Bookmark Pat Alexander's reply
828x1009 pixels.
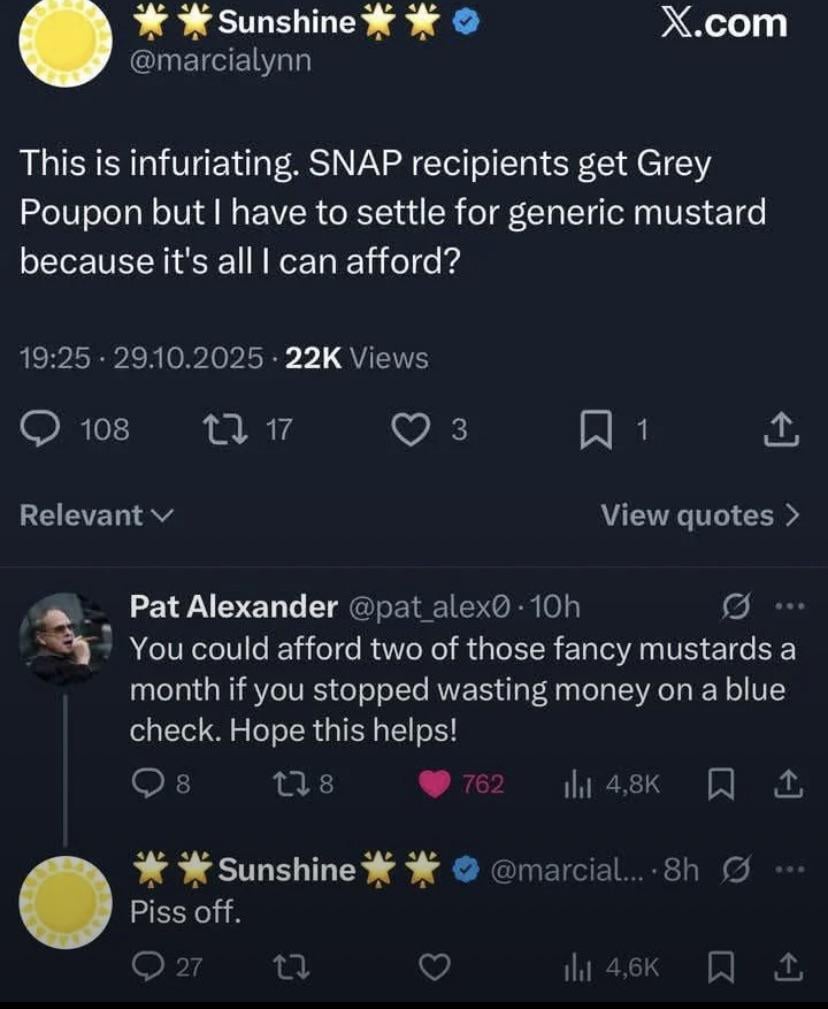click(x=718, y=785)
